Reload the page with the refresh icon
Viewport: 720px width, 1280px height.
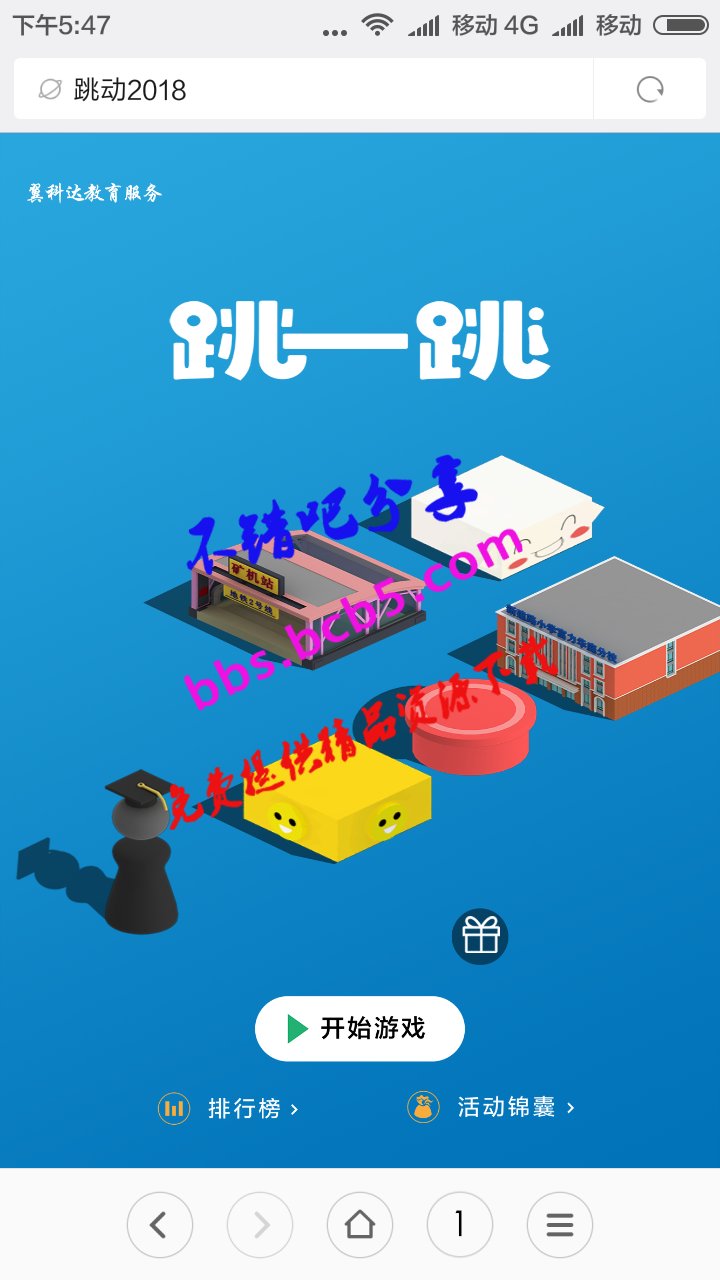click(650, 90)
